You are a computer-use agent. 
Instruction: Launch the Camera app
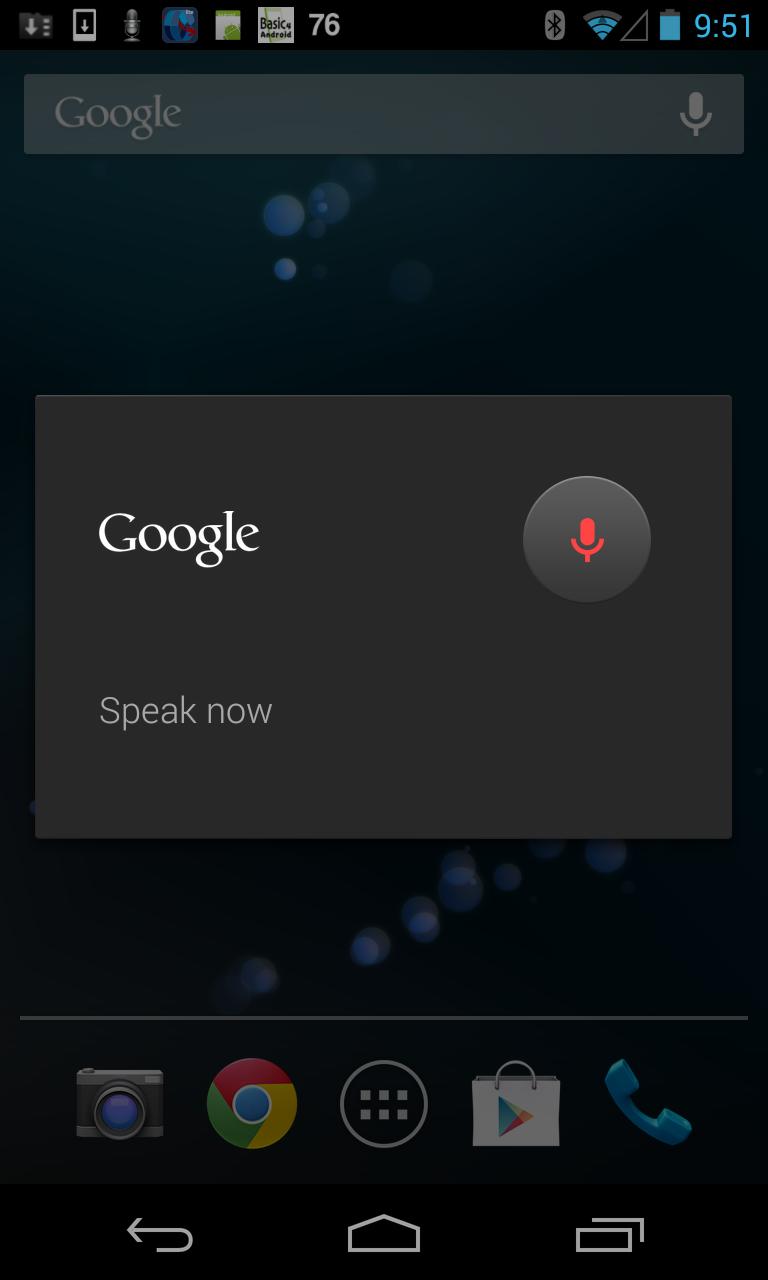tap(120, 1103)
